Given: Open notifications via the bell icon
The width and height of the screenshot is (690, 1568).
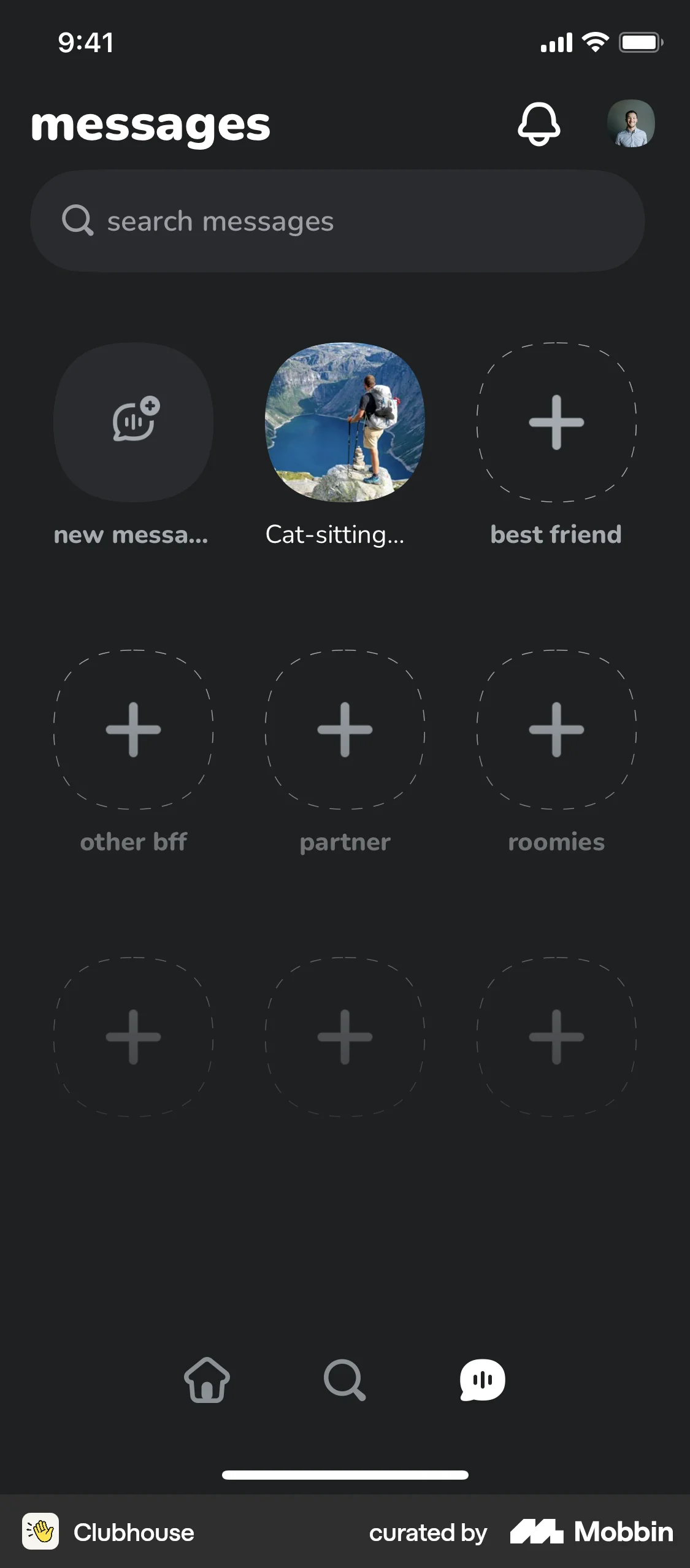Looking at the screenshot, I should coord(539,125).
